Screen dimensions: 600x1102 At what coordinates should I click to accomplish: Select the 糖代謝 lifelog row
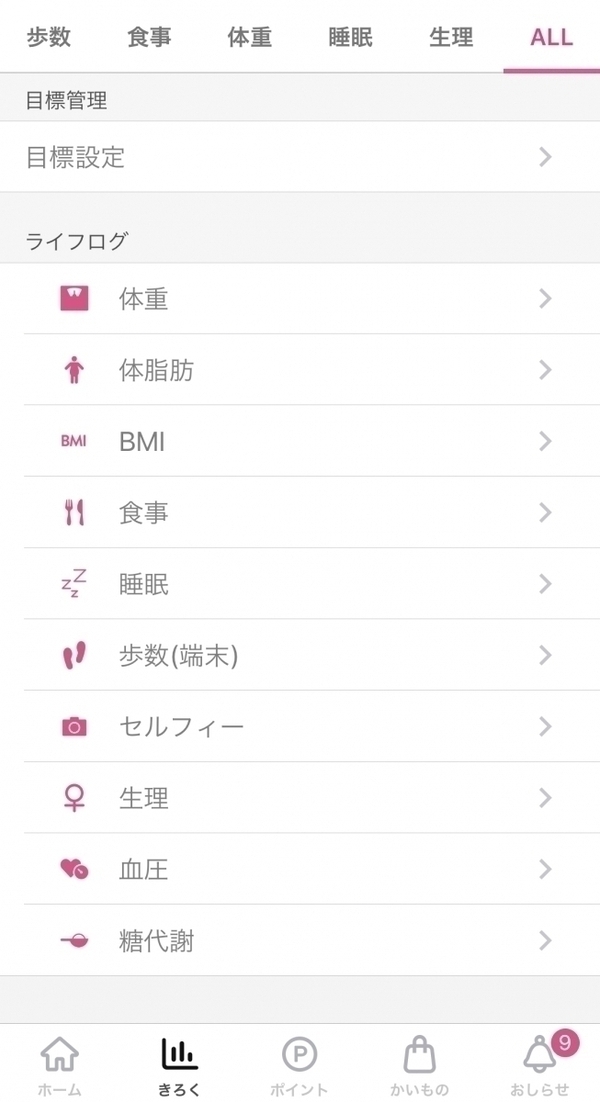(300, 940)
